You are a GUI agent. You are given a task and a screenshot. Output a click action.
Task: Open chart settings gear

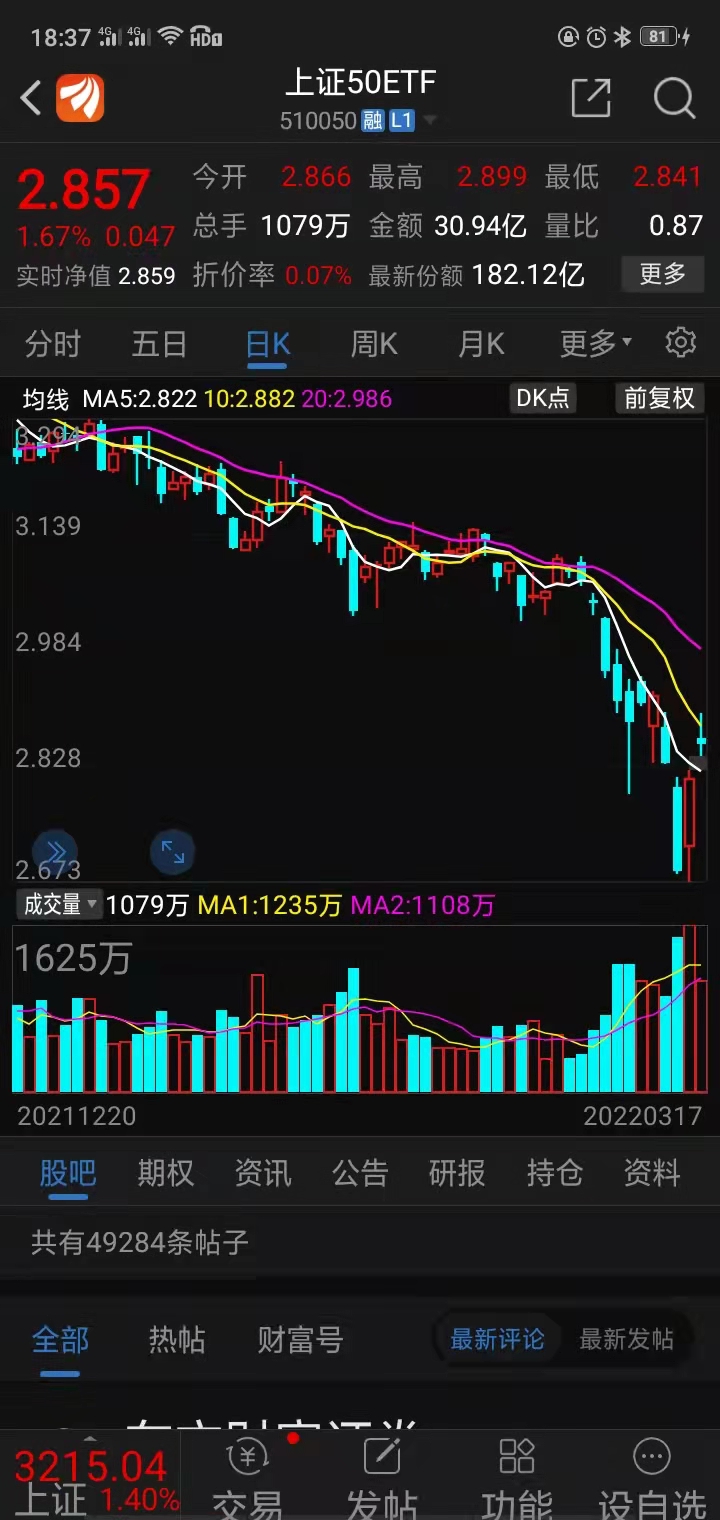681,343
